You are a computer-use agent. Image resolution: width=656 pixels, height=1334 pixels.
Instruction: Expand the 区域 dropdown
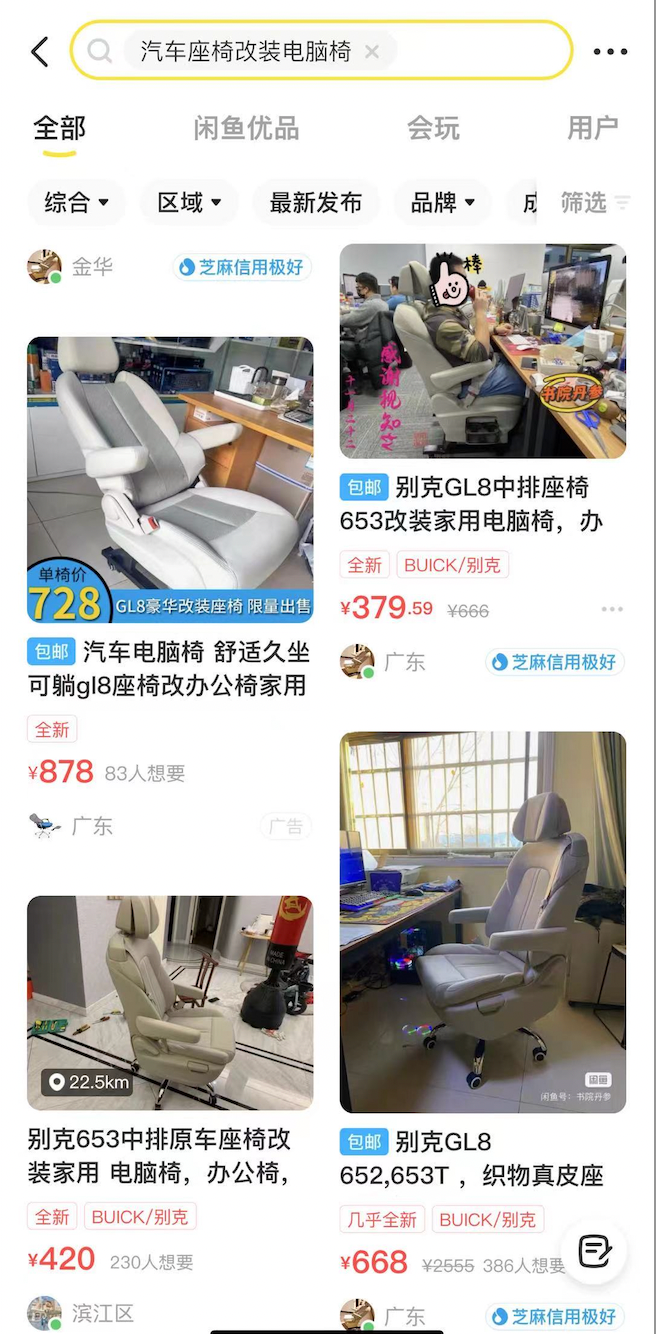[x=189, y=203]
